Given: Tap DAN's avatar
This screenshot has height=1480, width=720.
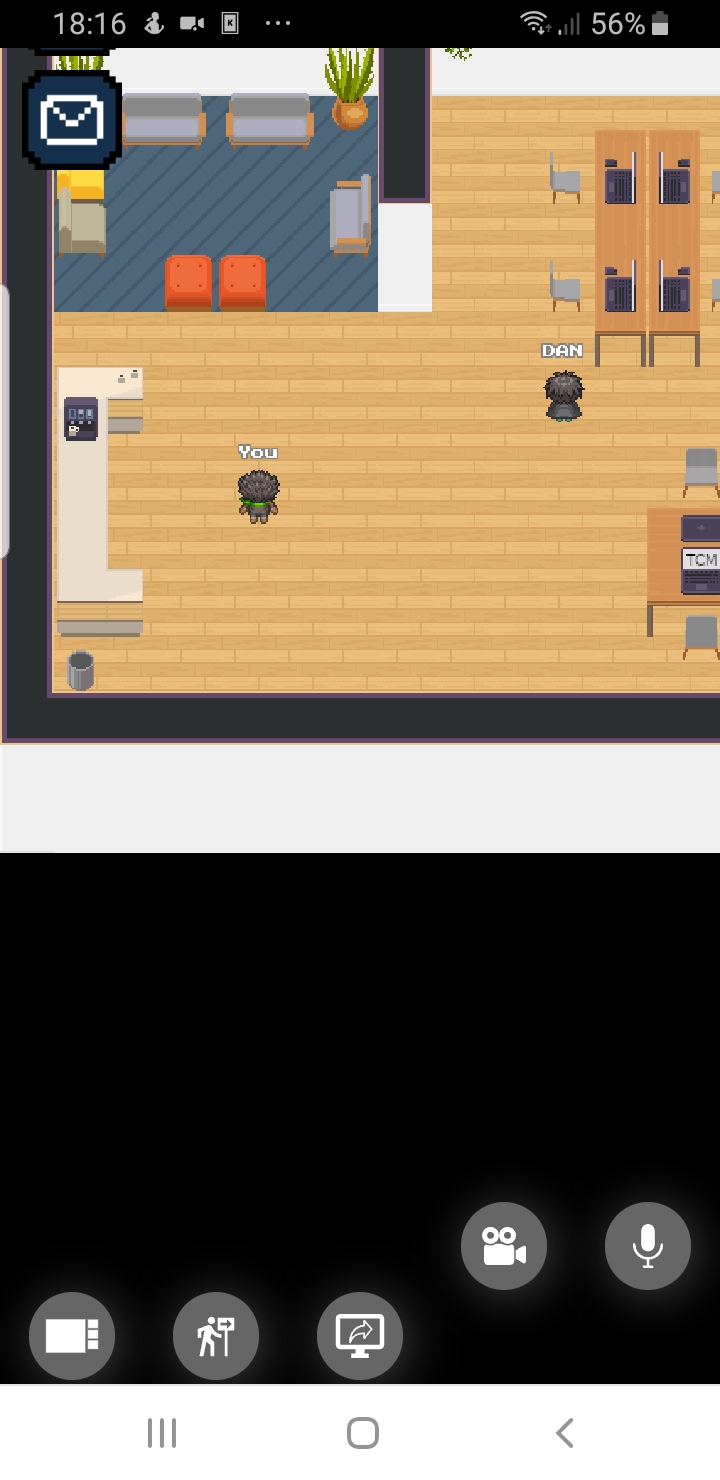Looking at the screenshot, I should click(564, 395).
